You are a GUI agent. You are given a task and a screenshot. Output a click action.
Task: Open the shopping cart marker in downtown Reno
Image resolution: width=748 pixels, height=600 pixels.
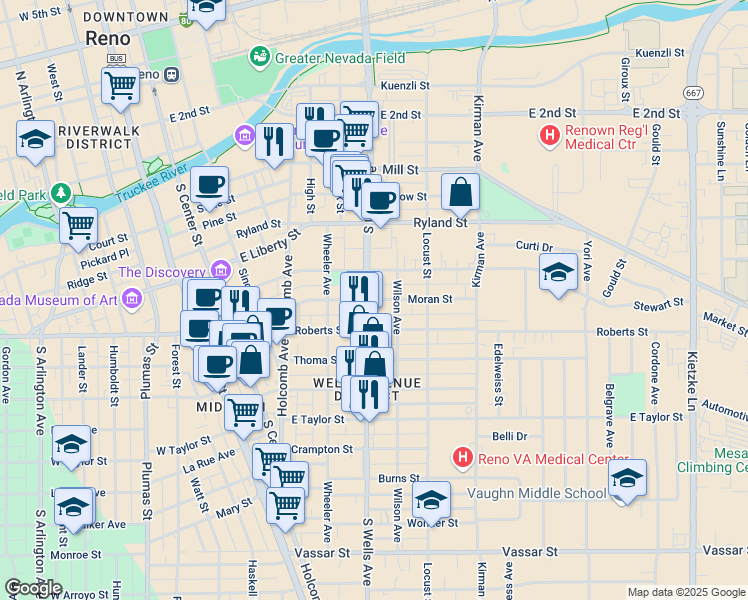(120, 86)
